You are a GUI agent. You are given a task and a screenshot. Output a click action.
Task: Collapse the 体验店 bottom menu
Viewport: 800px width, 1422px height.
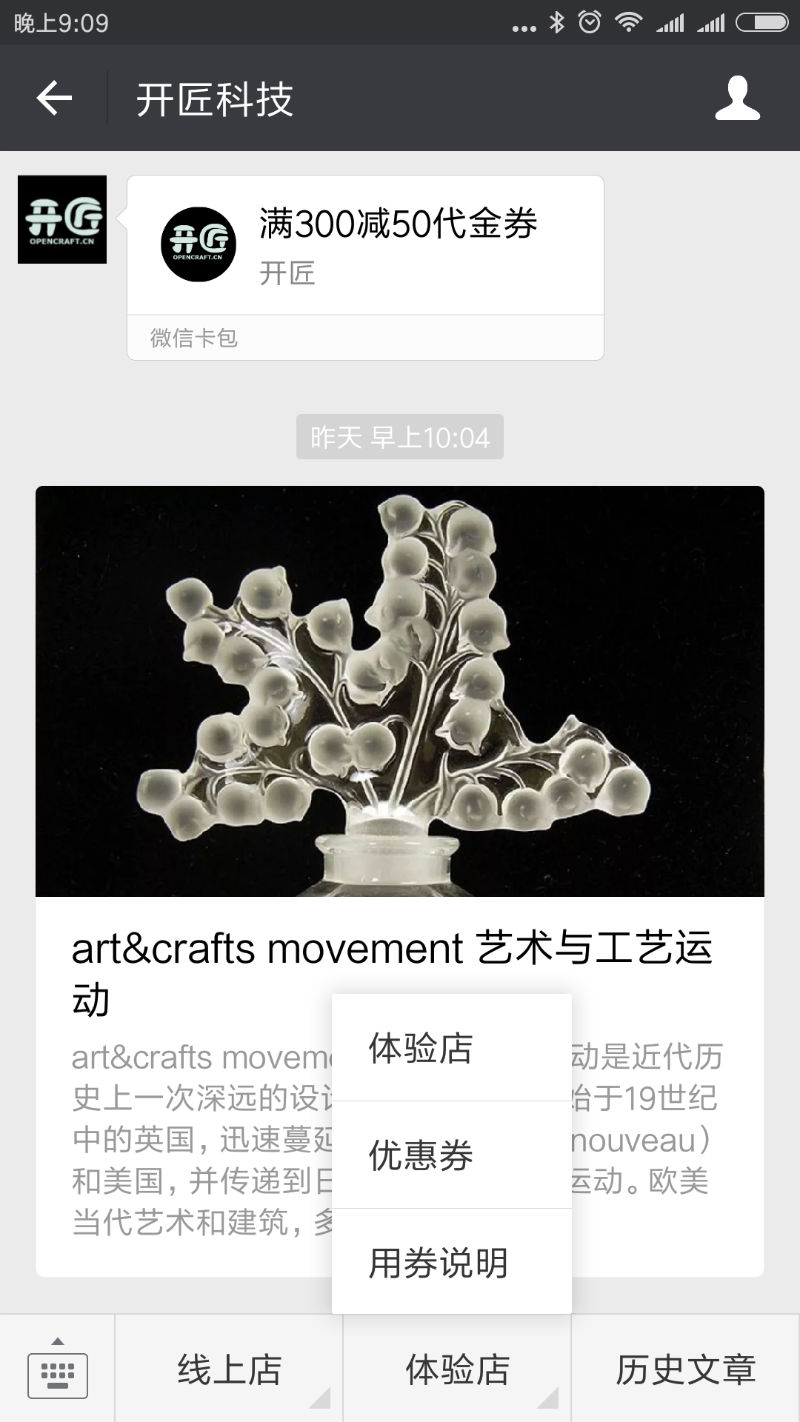tap(457, 1369)
